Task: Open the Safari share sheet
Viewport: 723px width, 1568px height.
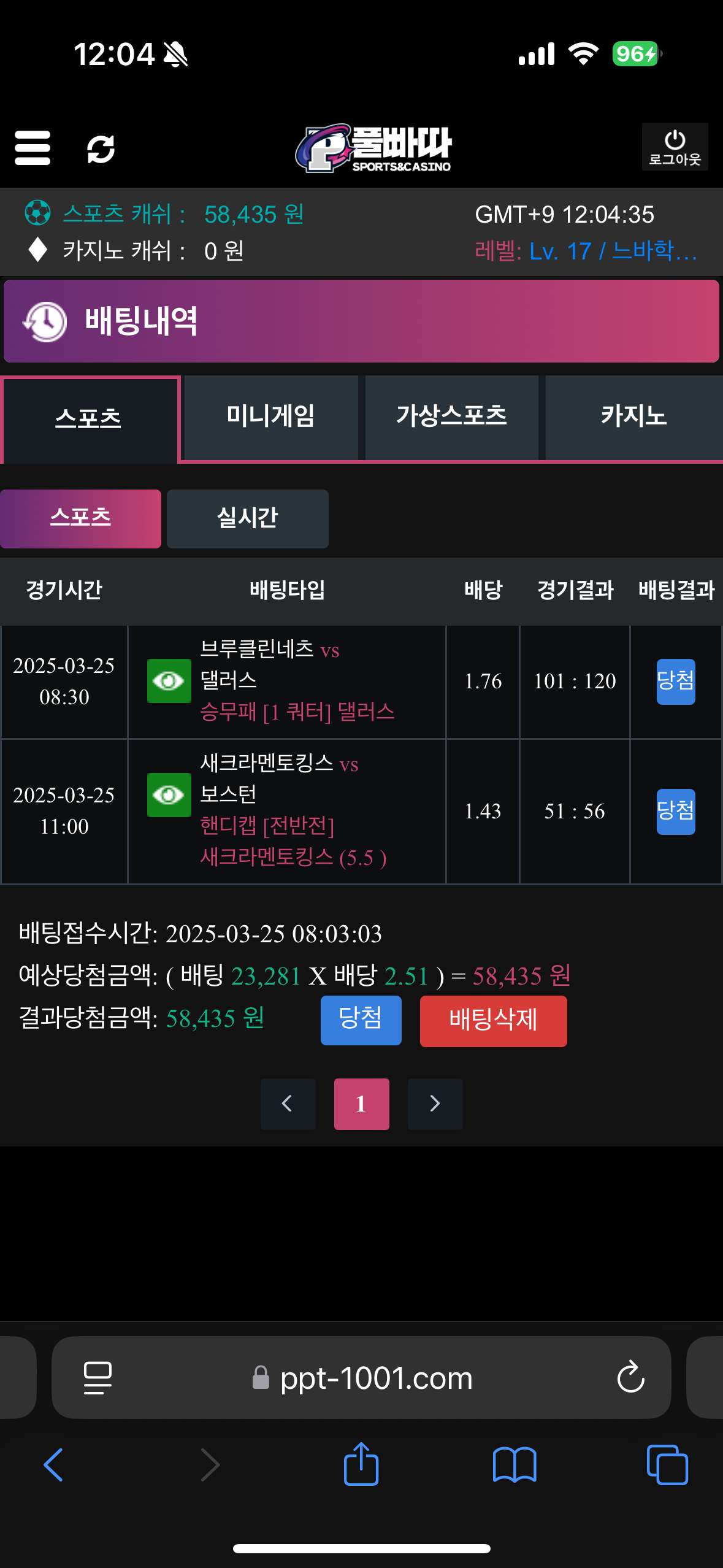Action: pyautogui.click(x=361, y=1464)
